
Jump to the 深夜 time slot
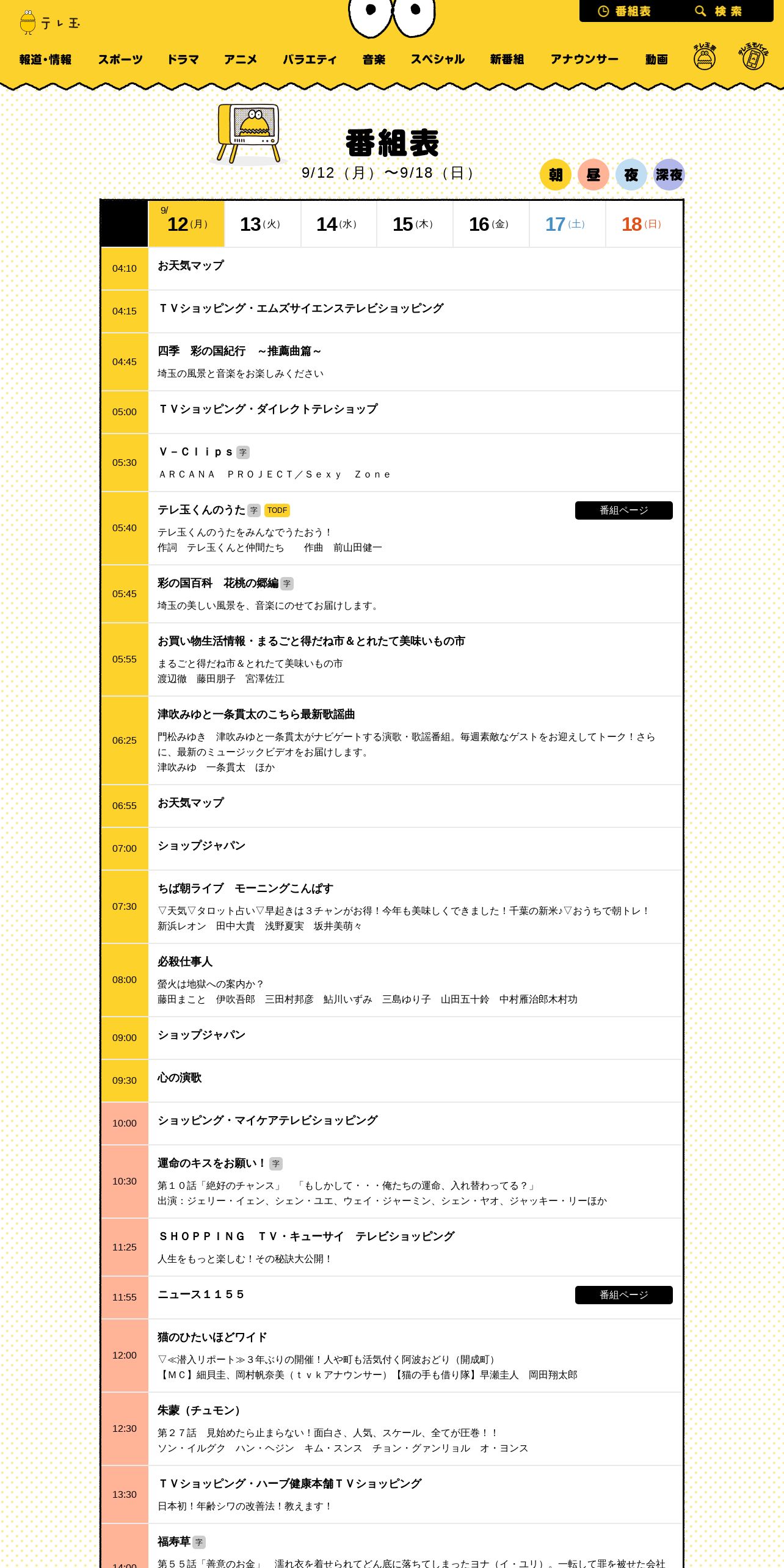tap(669, 175)
